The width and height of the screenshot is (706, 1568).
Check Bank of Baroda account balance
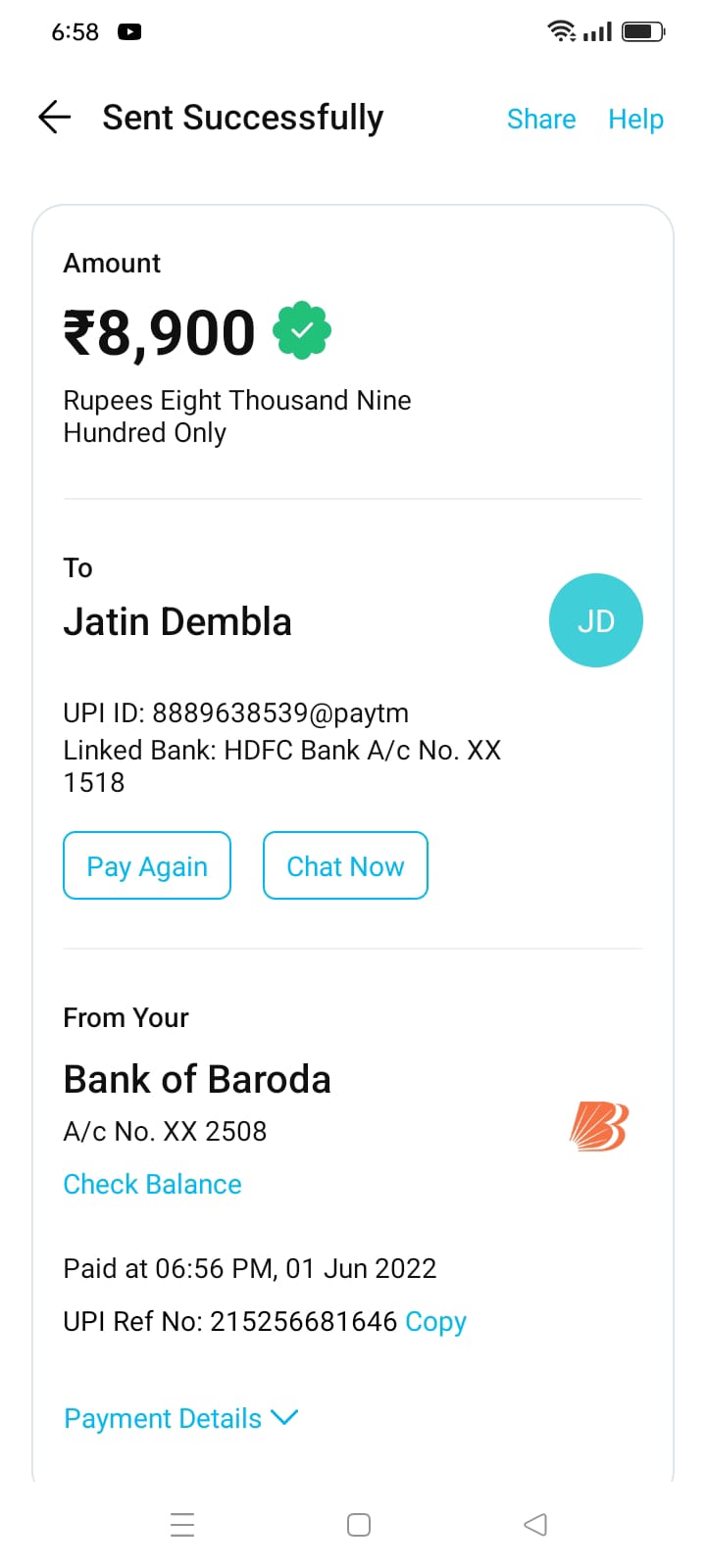[152, 1184]
